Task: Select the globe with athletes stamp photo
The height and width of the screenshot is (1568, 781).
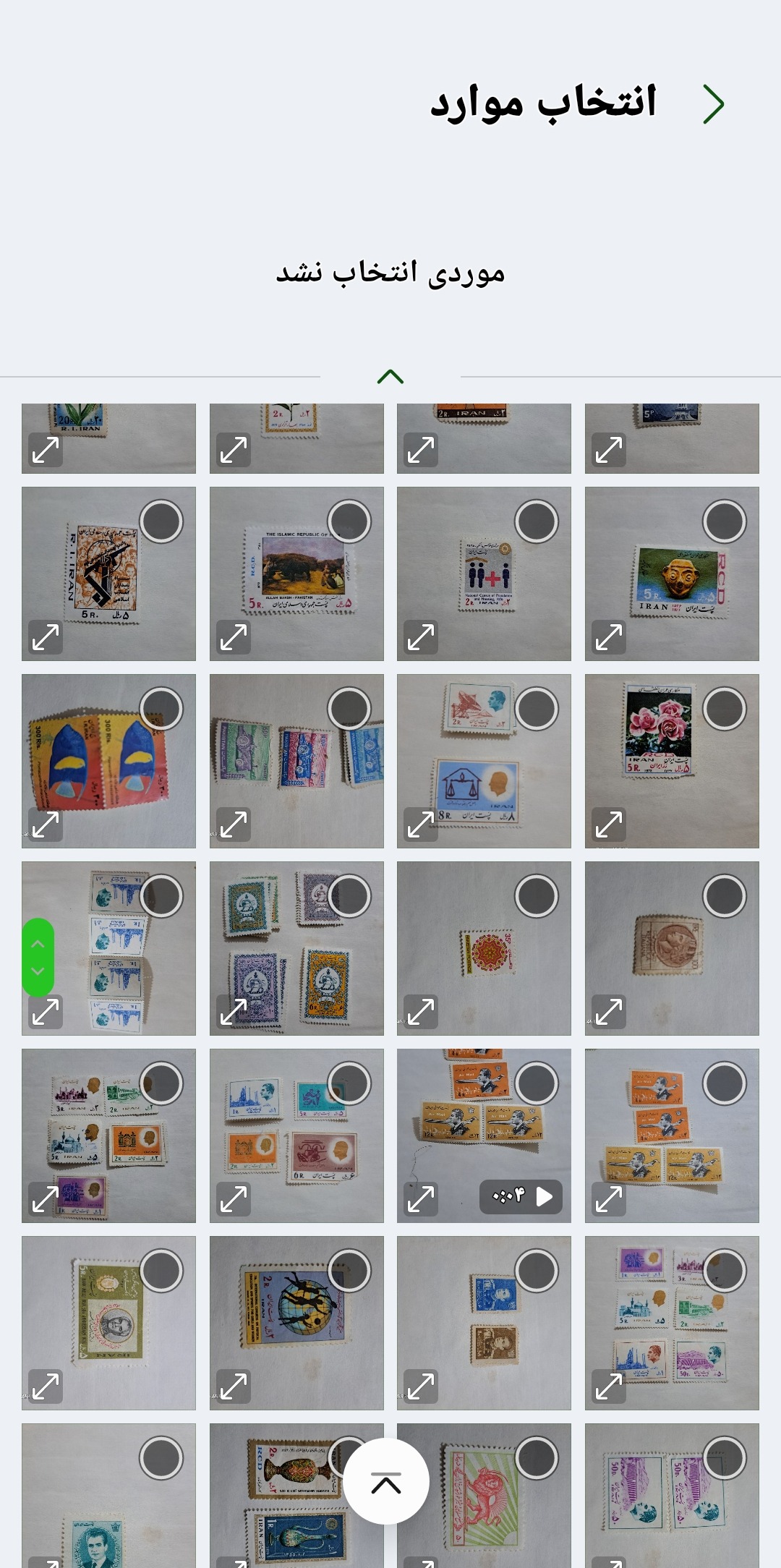Action: 349,1271
